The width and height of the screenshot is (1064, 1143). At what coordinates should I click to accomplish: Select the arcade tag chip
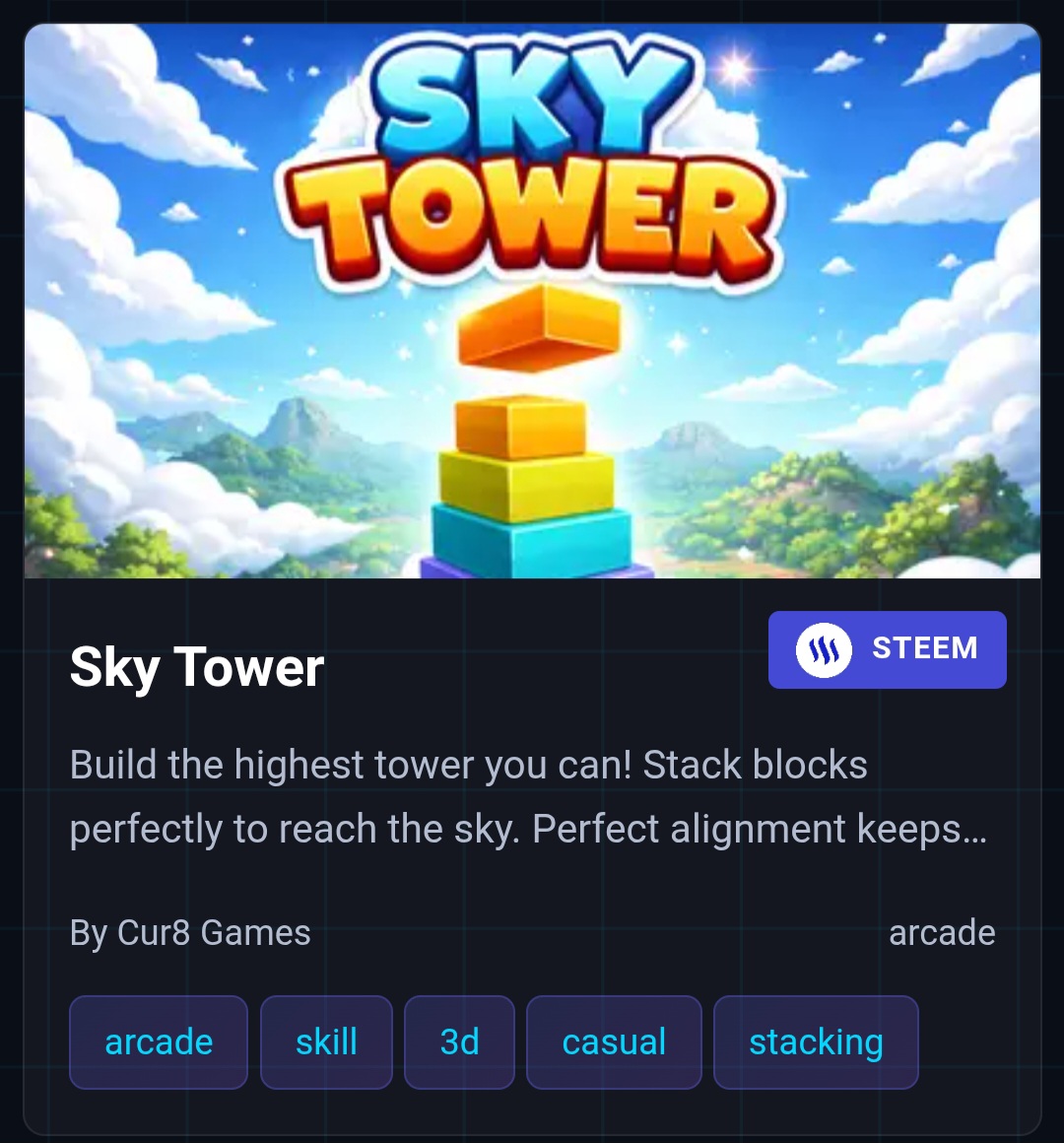click(159, 1042)
